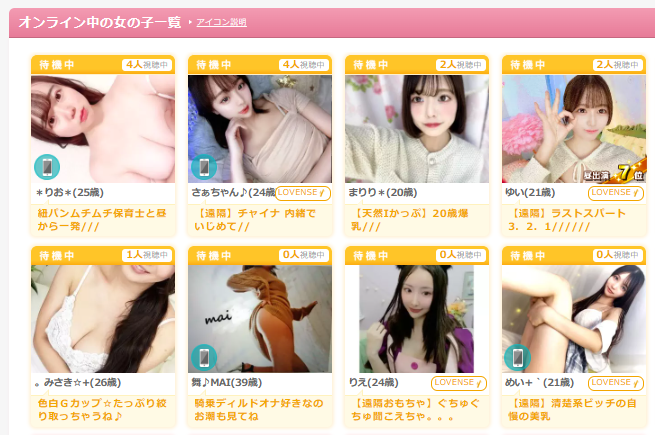Open ＊りお＊(25歳) profile card
This screenshot has width=655, height=435.
(x=103, y=130)
